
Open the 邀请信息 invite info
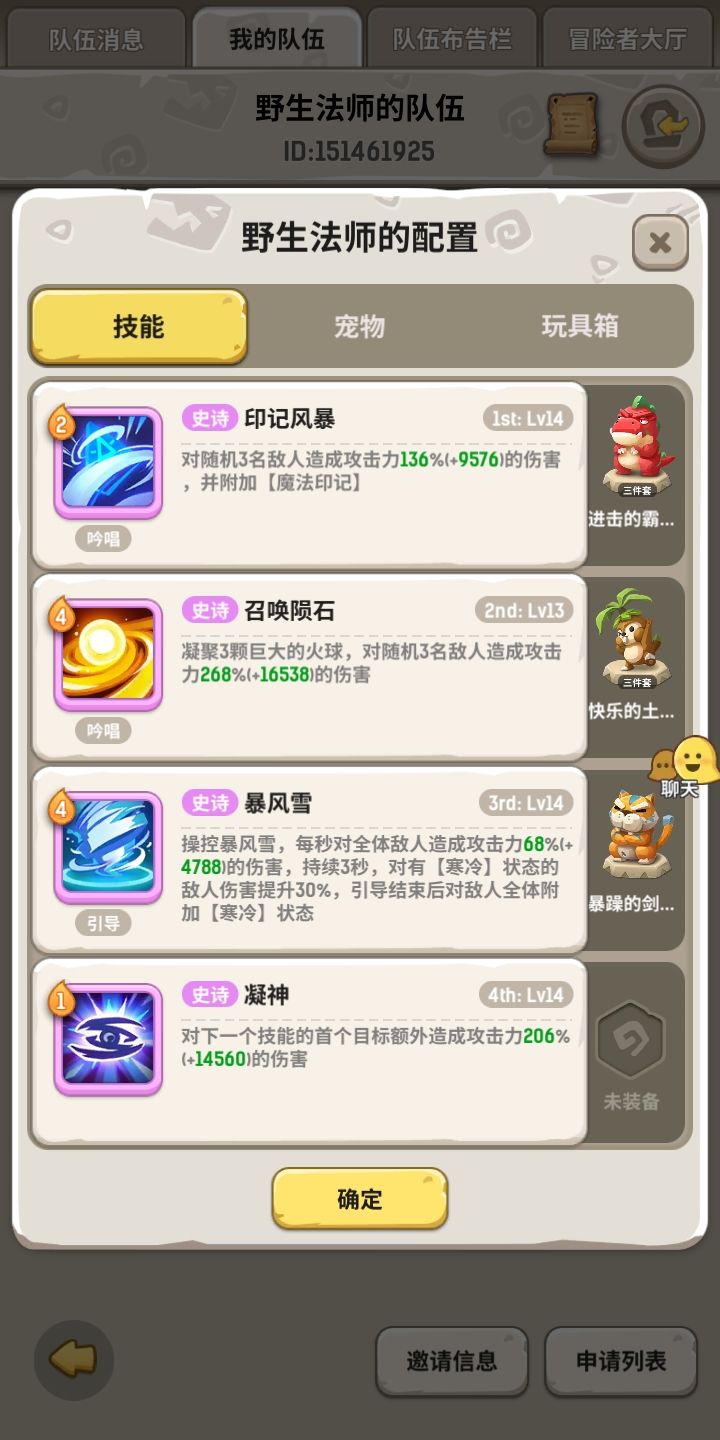point(451,1362)
